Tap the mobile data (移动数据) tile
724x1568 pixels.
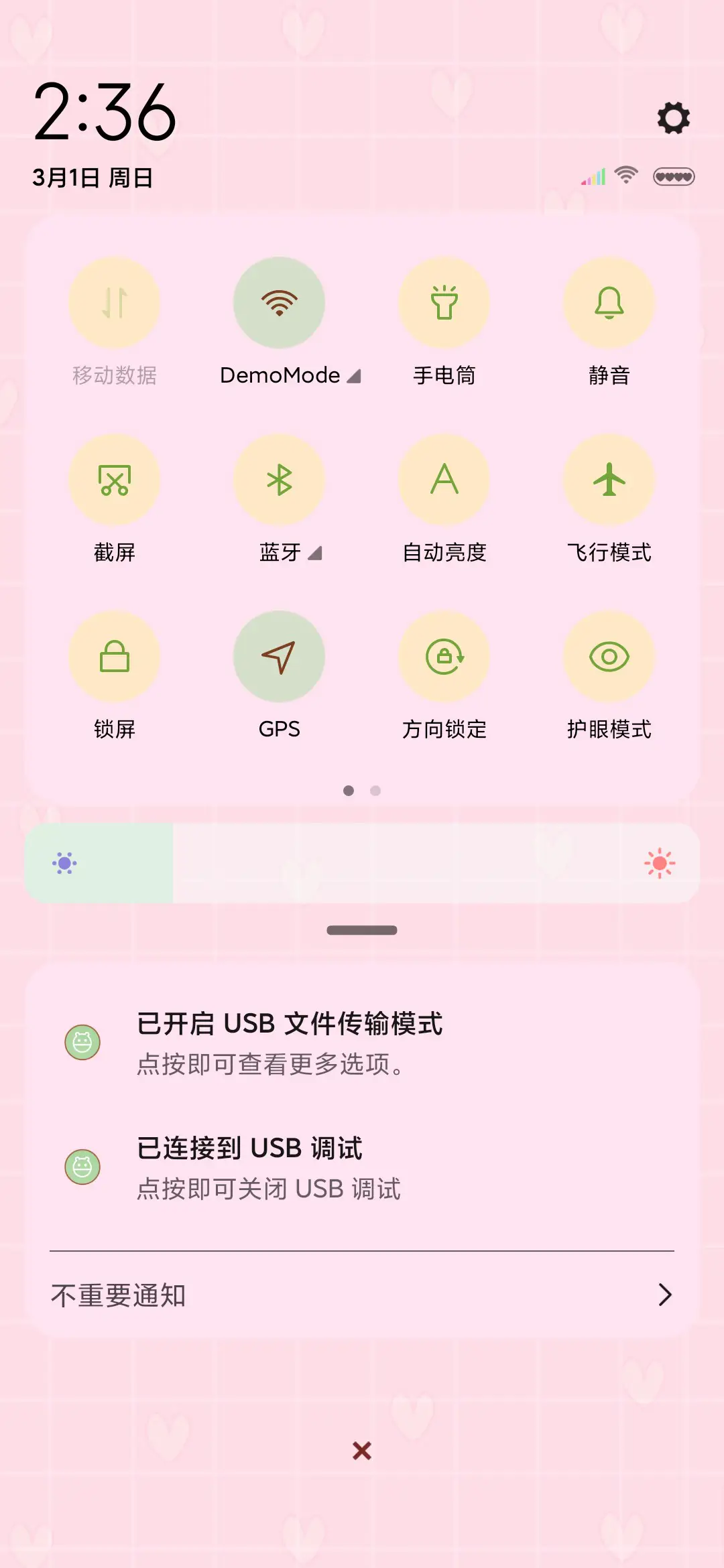tap(114, 303)
